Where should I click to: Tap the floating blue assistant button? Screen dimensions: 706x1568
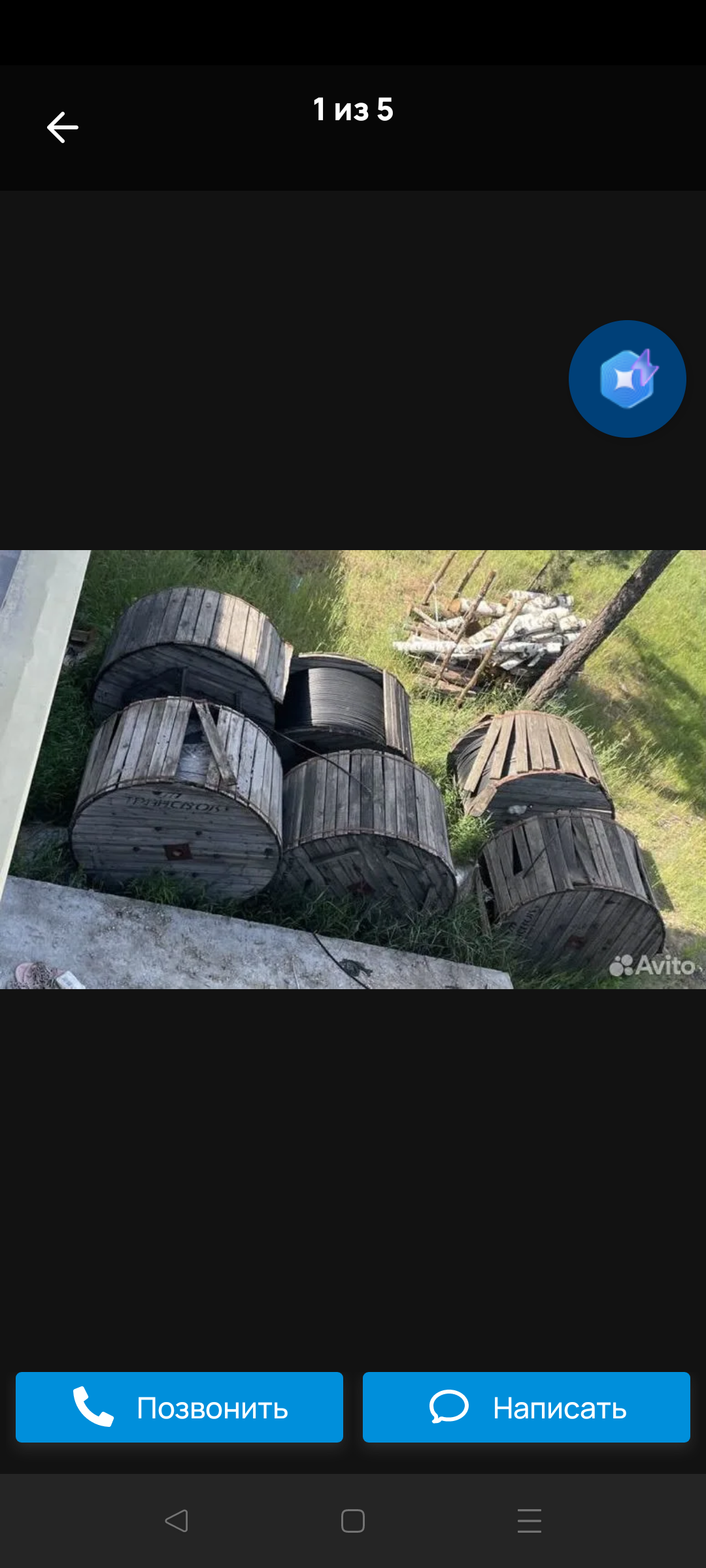tap(627, 378)
